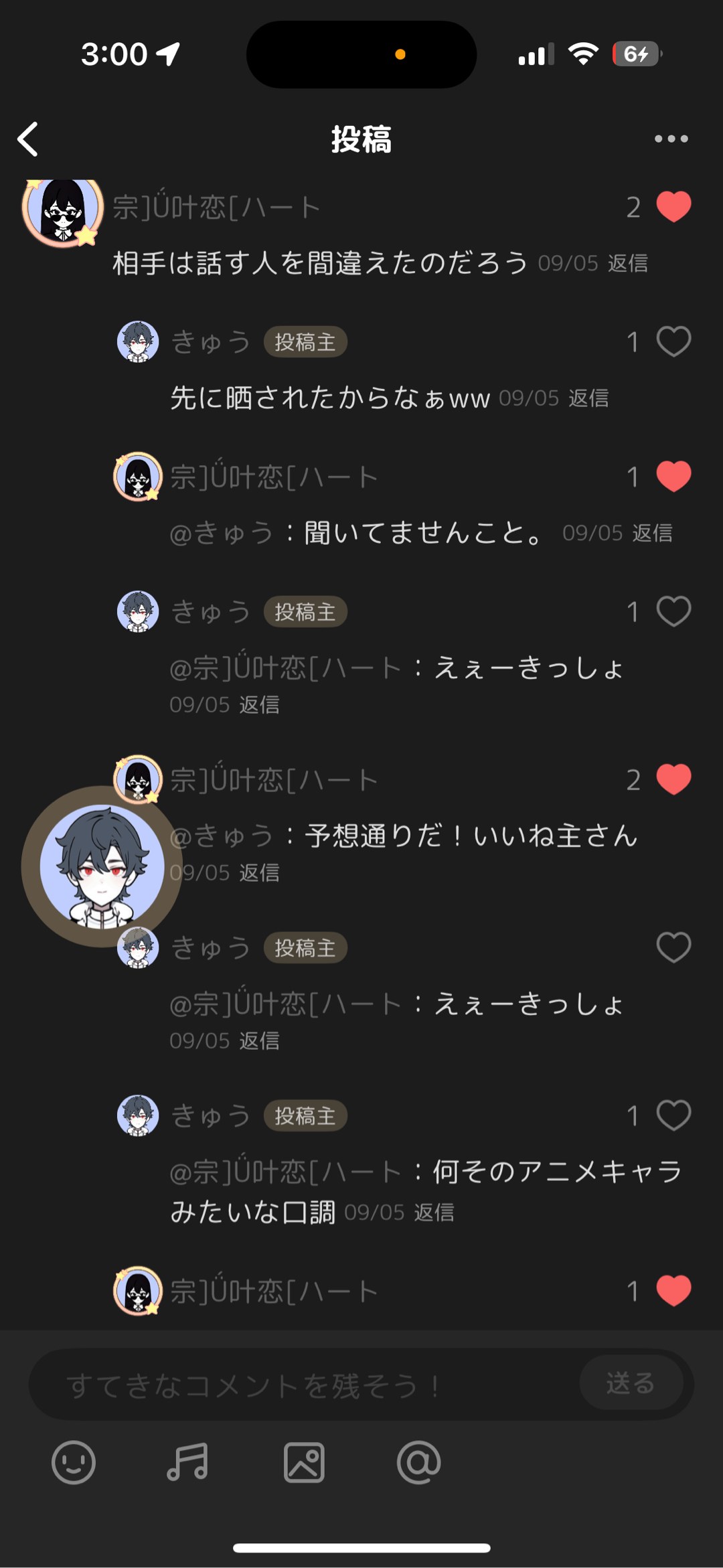
Task: Mention a user with the @ icon
Action: [x=418, y=1463]
